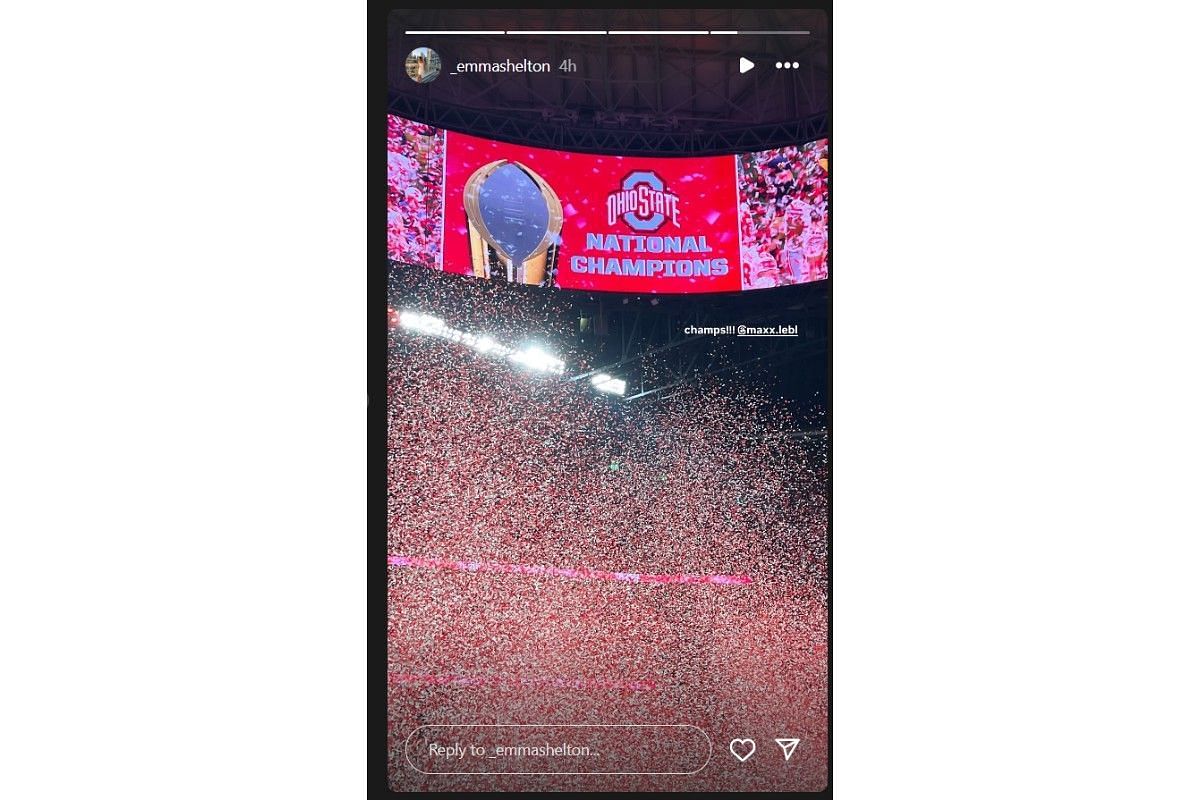Like this story with the heart
Viewport: 1200px width, 800px height.
[742, 749]
